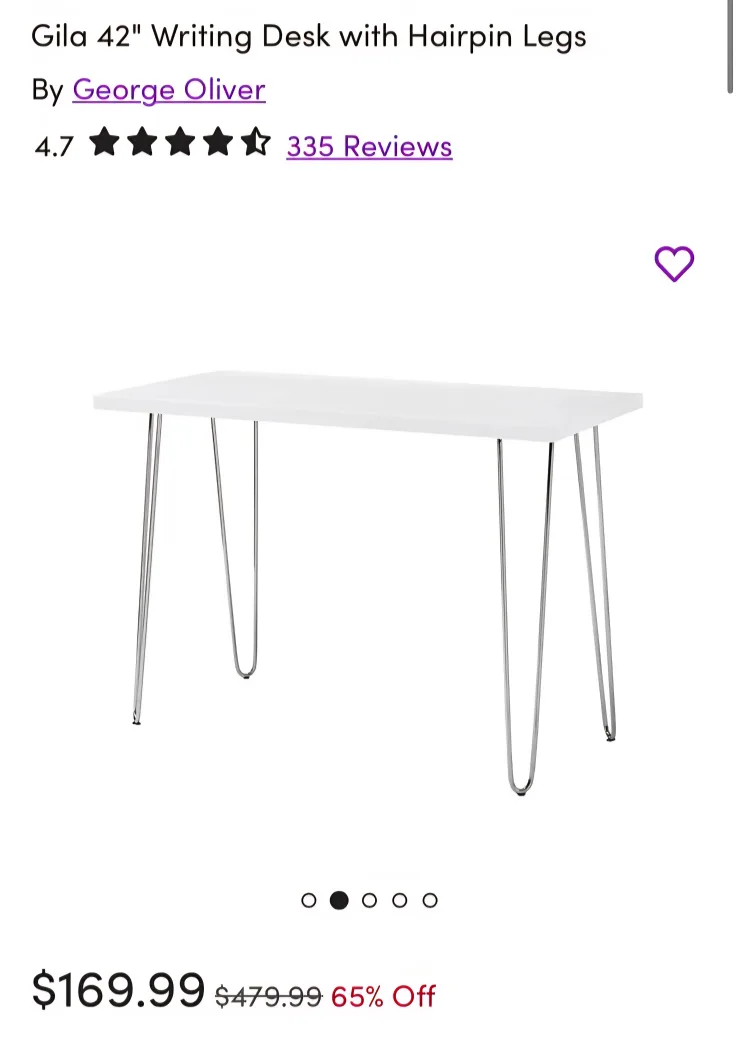738x1048 pixels.
Task: Save the desk with the heart icon
Action: [674, 264]
